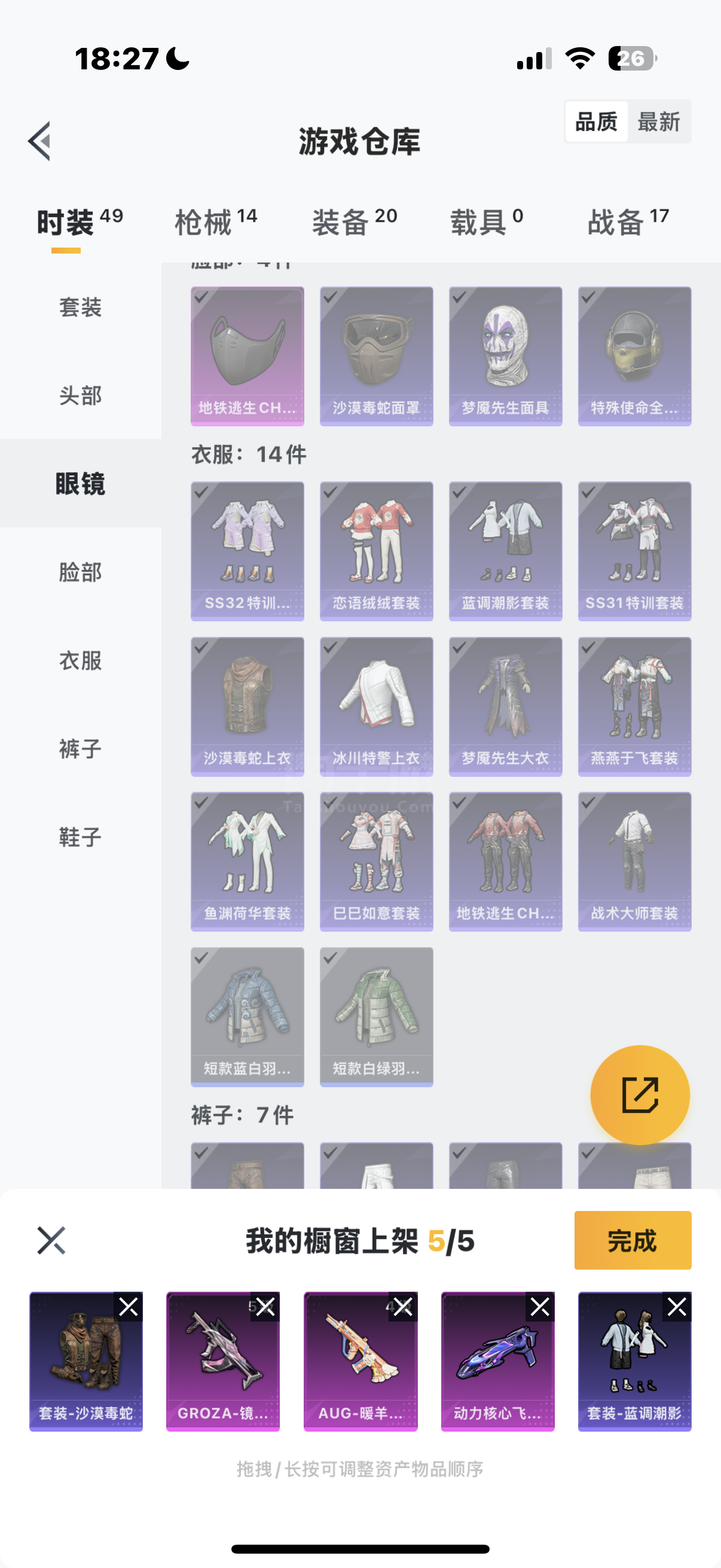Tap the orange floating share button

point(640,1095)
